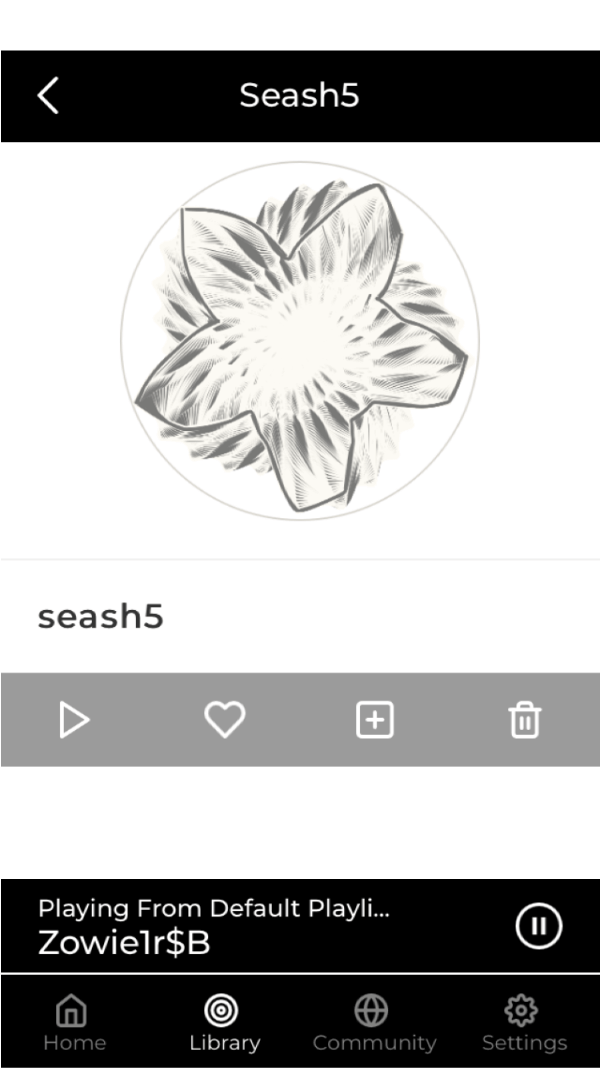Viewport: 601px width, 1069px height.
Task: Go back using the top arrow
Action: (x=48, y=96)
